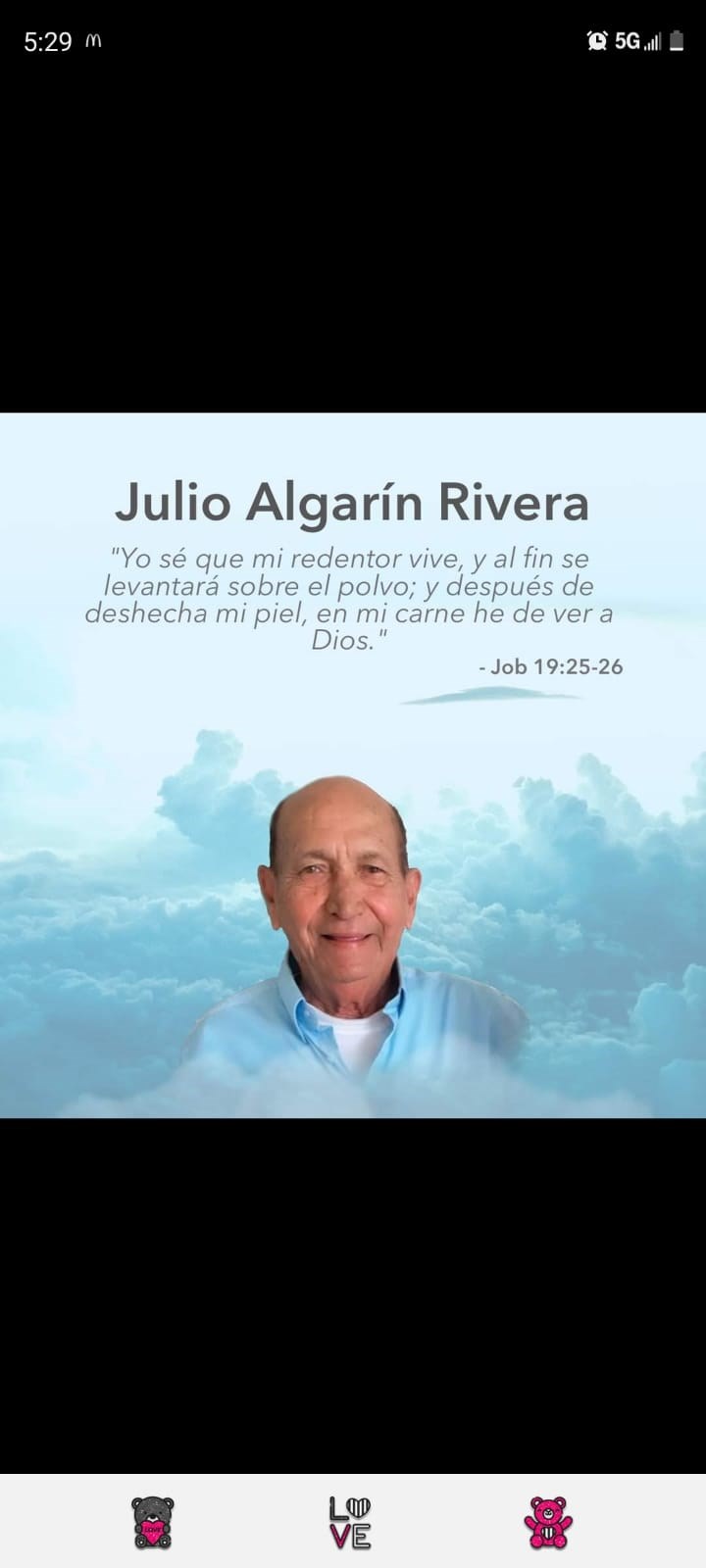Tap 5G indicator to toggle network details
The height and width of the screenshot is (1568, 706).
(x=629, y=41)
